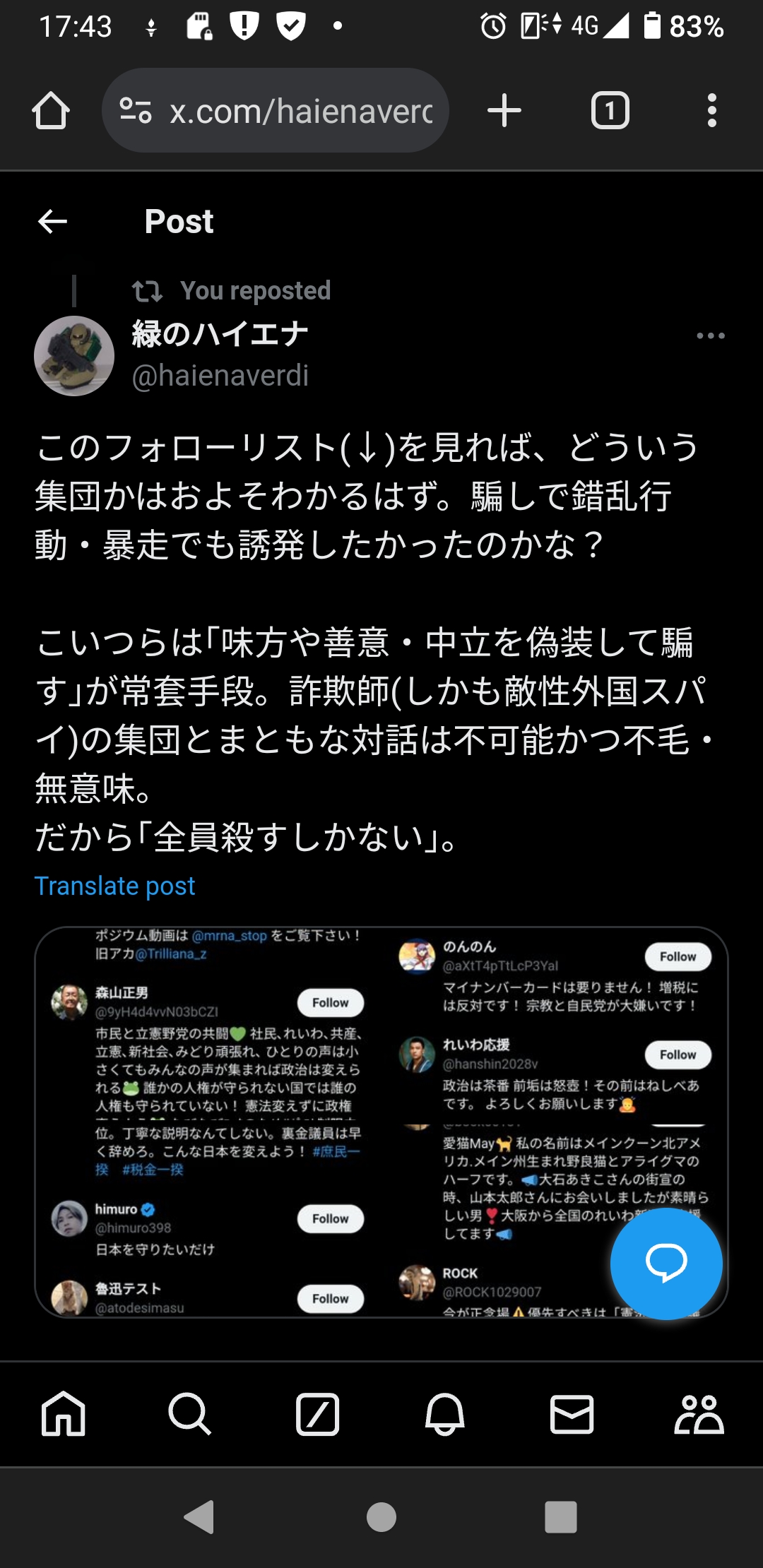Image resolution: width=763 pixels, height=1568 pixels.
Task: Open the post's more options menu
Action: [710, 335]
